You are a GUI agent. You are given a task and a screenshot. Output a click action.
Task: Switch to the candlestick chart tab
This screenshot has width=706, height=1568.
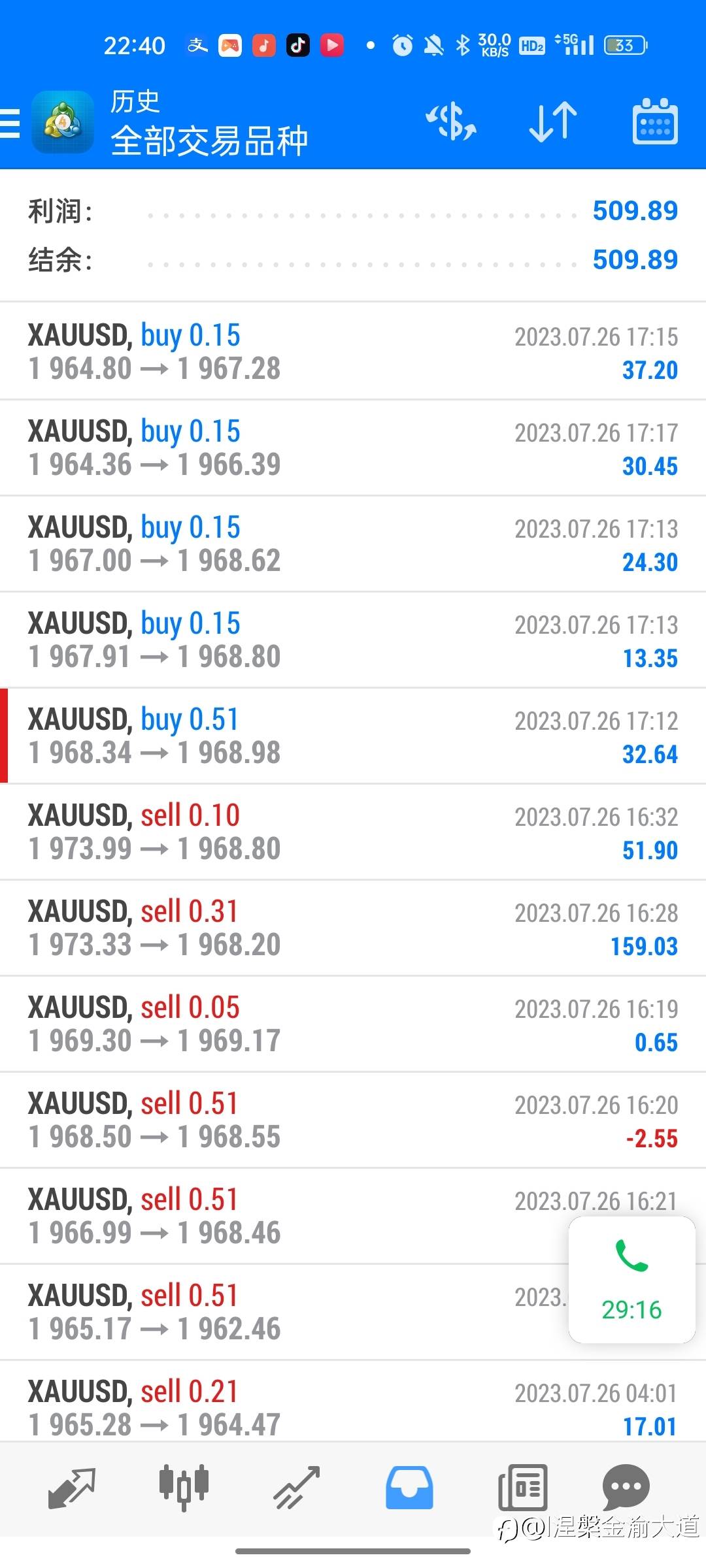pyautogui.click(x=184, y=1488)
